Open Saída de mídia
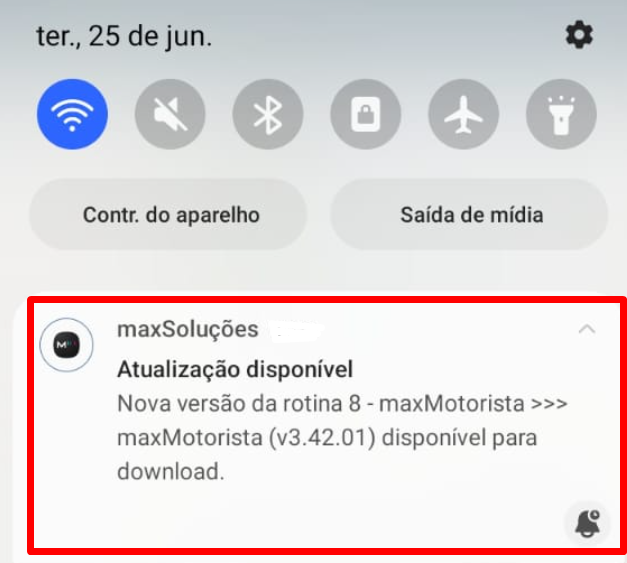 tap(471, 214)
